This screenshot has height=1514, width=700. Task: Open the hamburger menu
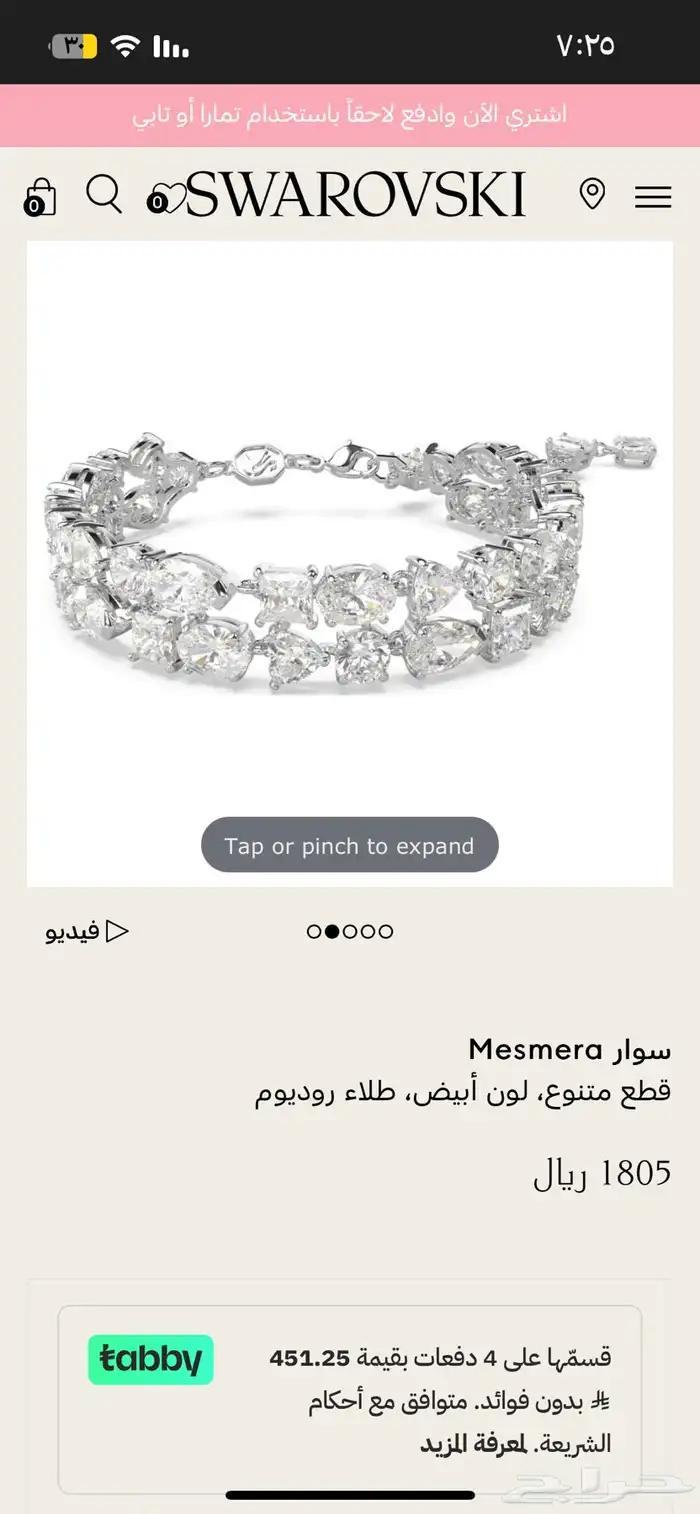coord(653,197)
